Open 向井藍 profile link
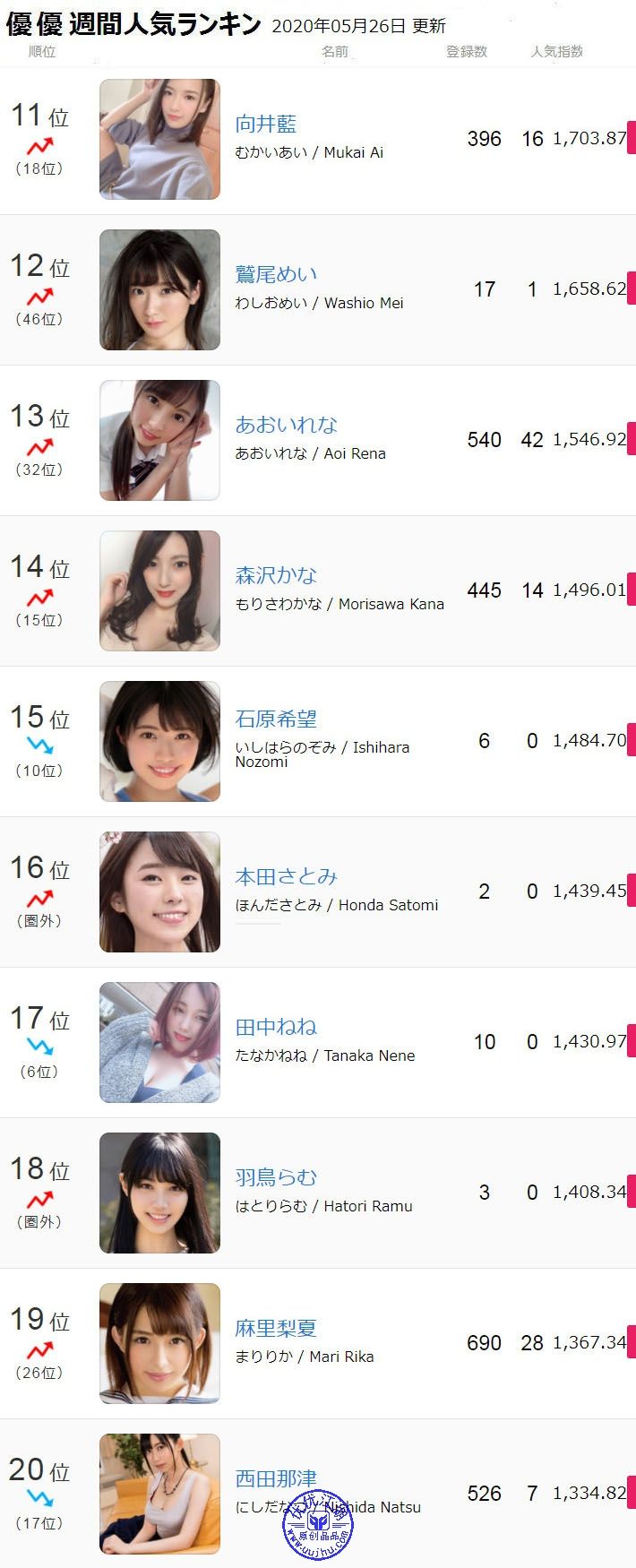Image resolution: width=636 pixels, height=1568 pixels. point(266,124)
